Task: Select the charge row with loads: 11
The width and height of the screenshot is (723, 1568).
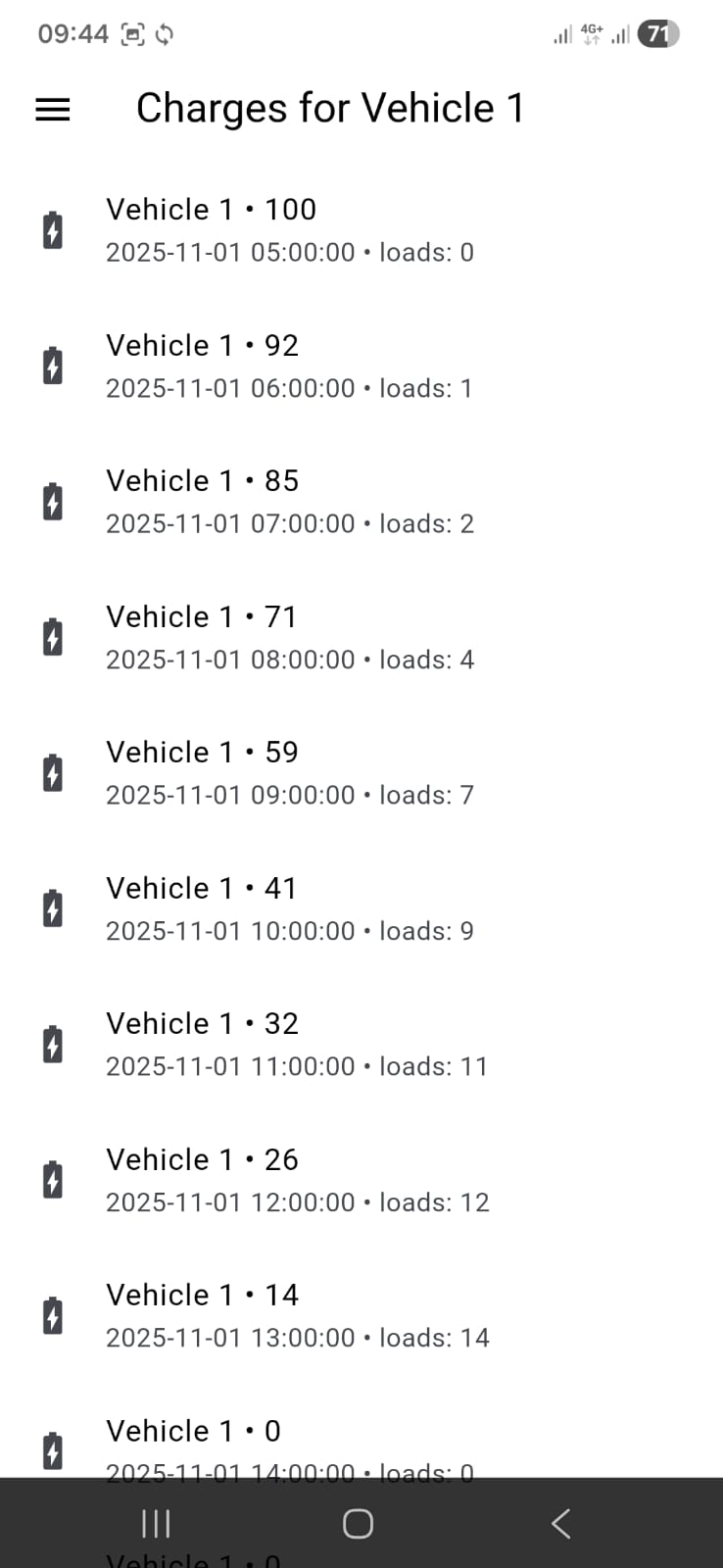Action: pyautogui.click(x=361, y=1045)
